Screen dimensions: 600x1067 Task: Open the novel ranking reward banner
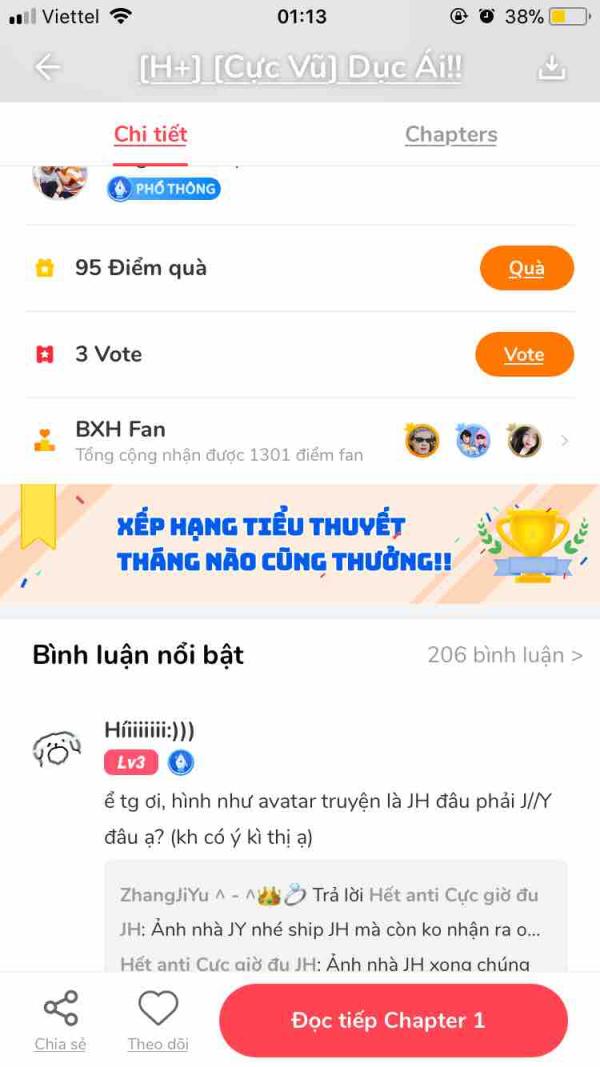pos(300,544)
